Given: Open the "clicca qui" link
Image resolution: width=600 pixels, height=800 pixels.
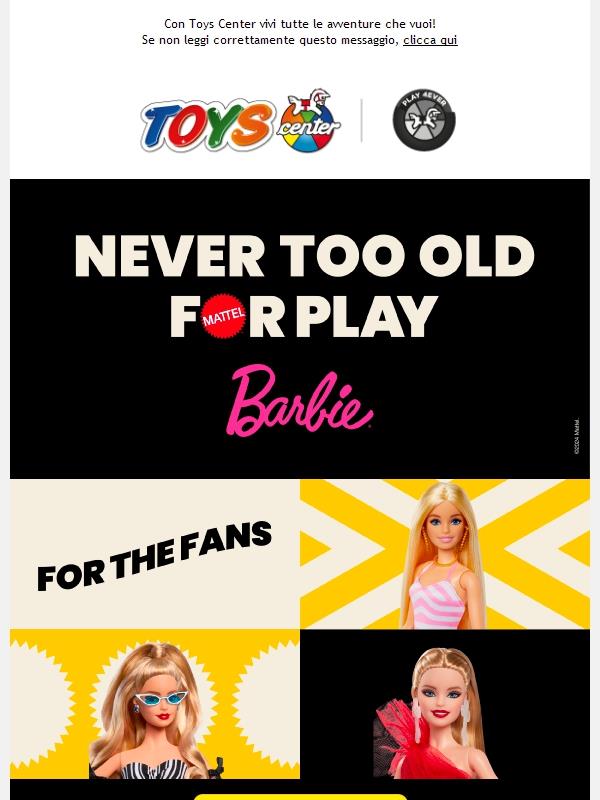Looking at the screenshot, I should [x=430, y=40].
